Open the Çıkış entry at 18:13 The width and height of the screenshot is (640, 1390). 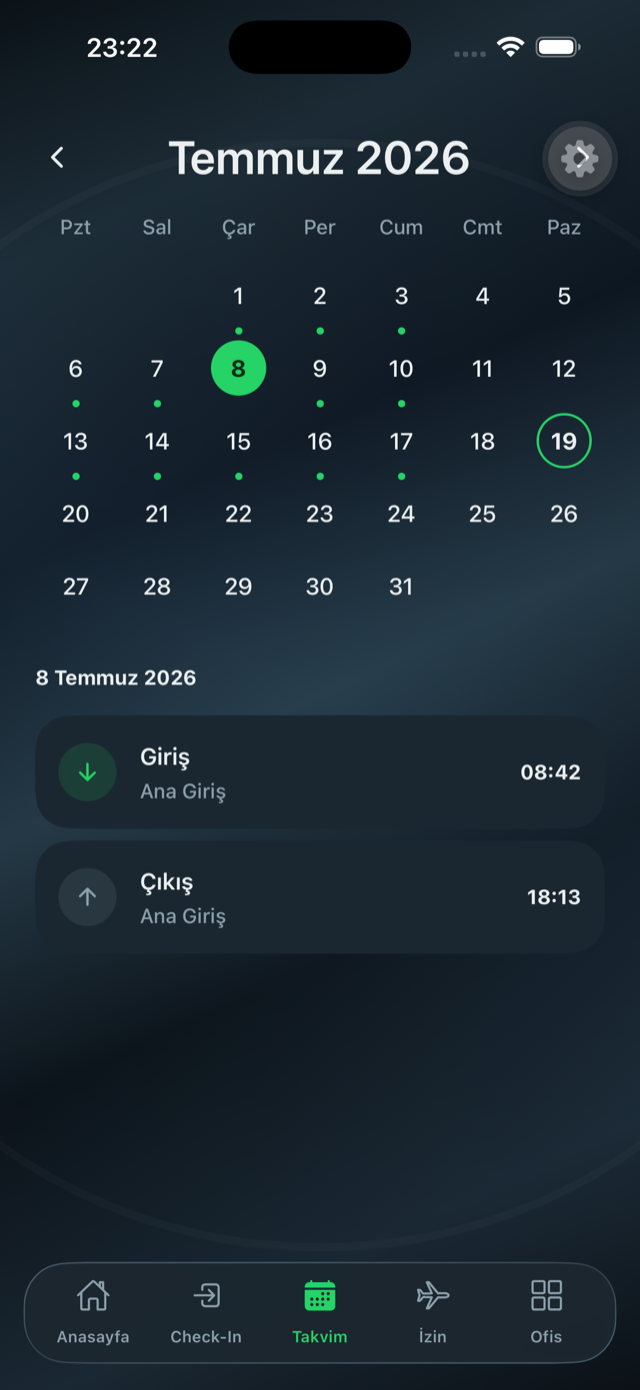coord(320,897)
